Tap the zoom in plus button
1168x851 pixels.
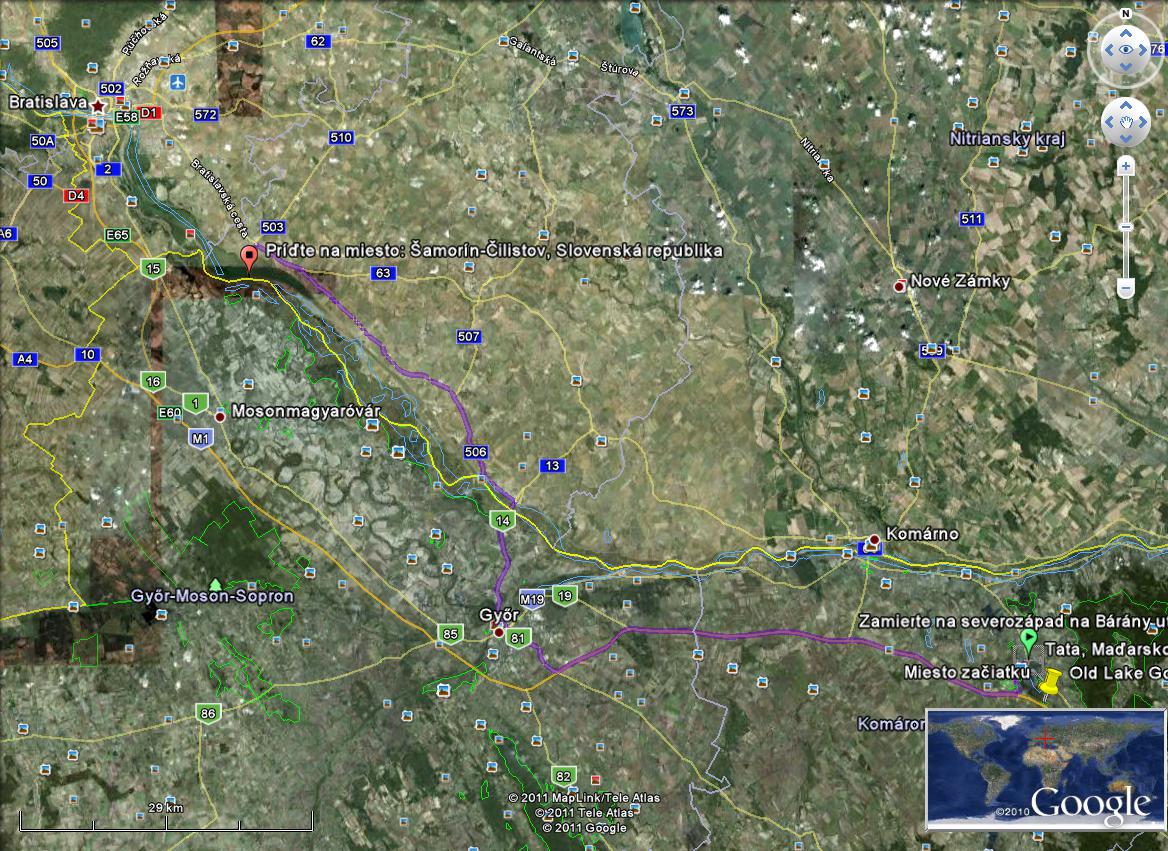(1126, 166)
